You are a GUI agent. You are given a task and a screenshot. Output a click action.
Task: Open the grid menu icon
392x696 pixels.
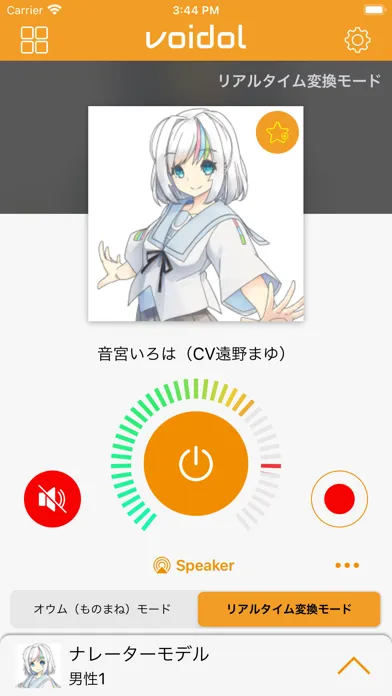point(34,40)
